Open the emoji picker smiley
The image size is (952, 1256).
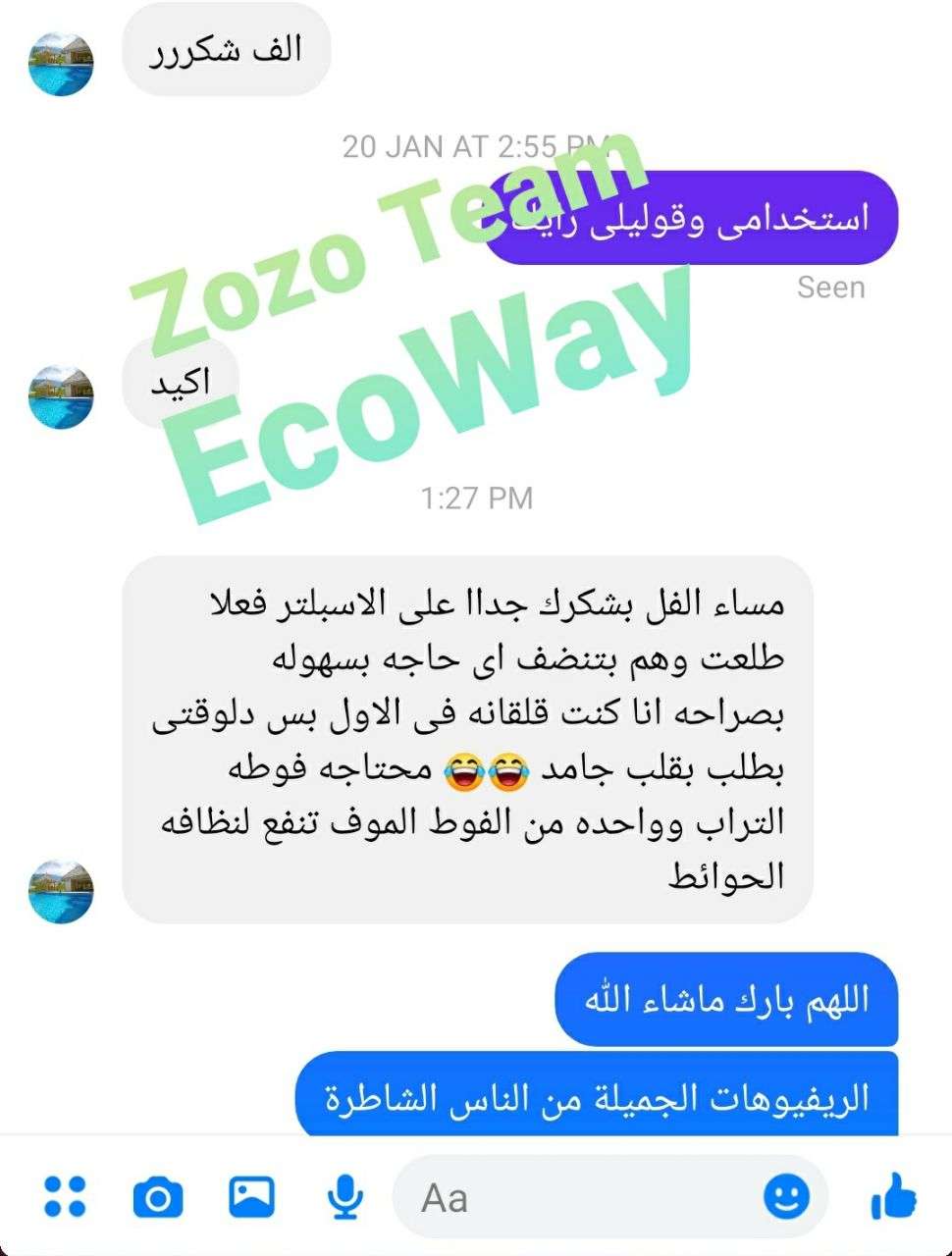tap(786, 1196)
